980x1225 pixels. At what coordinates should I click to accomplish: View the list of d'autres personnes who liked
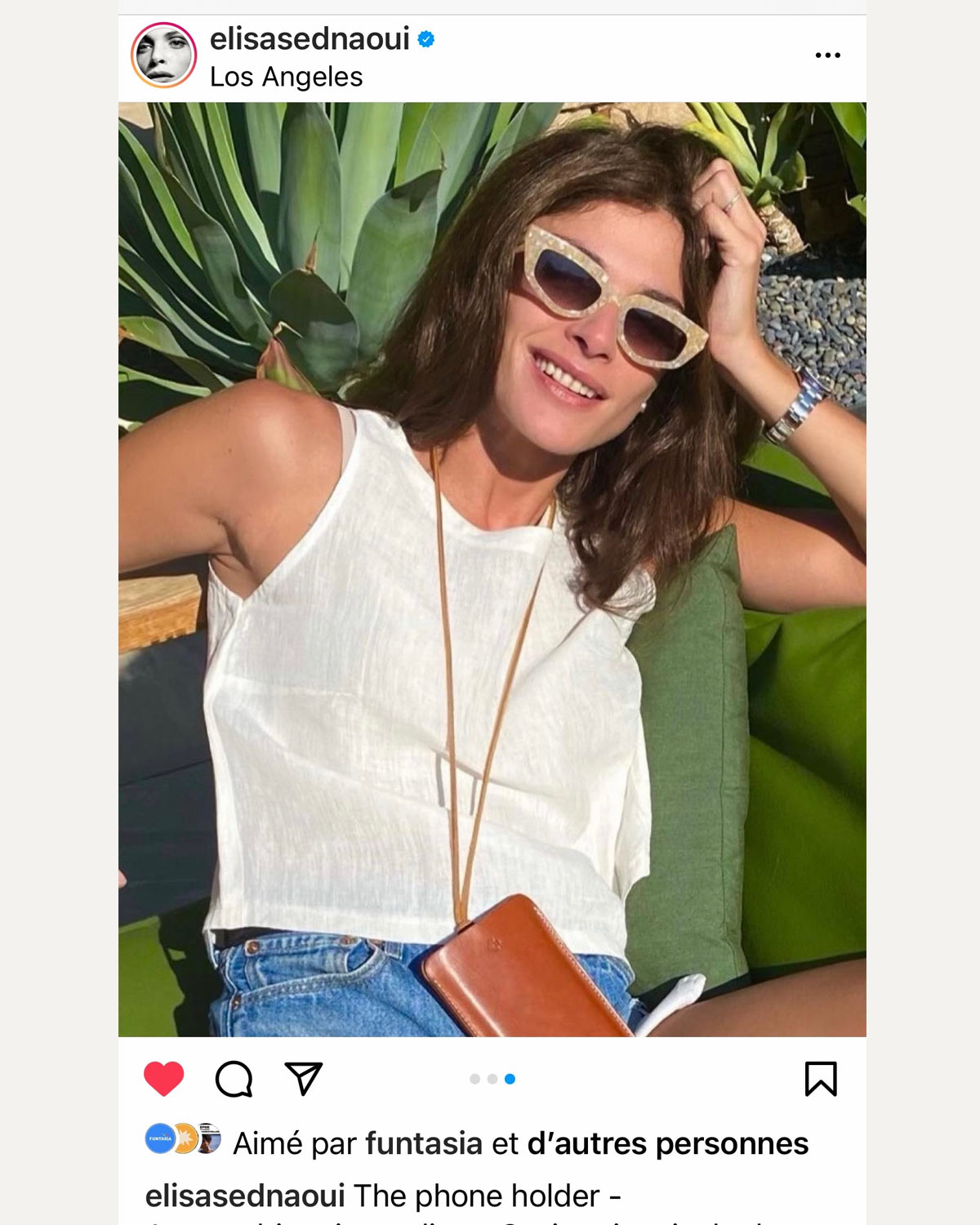[x=667, y=1143]
